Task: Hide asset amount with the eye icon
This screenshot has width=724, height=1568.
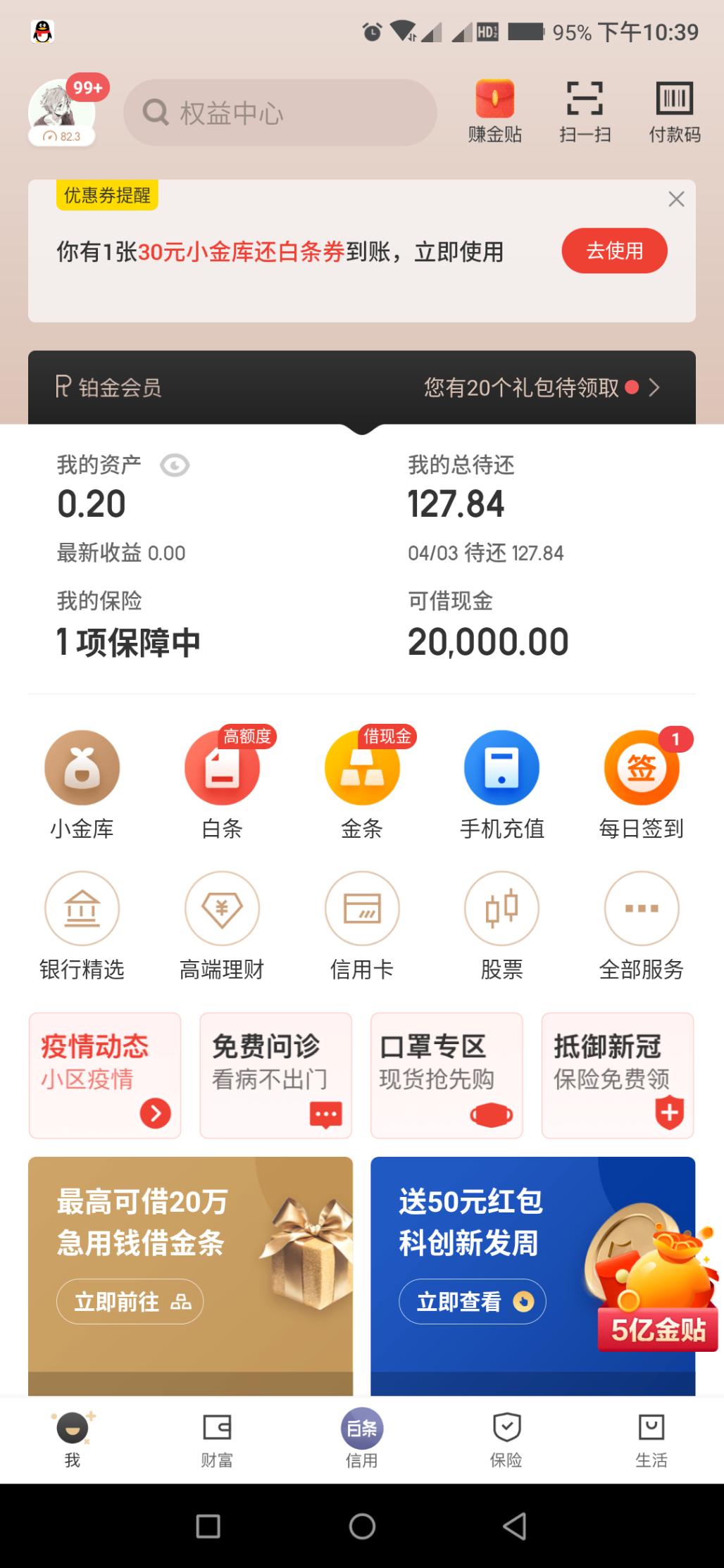Action: tap(175, 465)
